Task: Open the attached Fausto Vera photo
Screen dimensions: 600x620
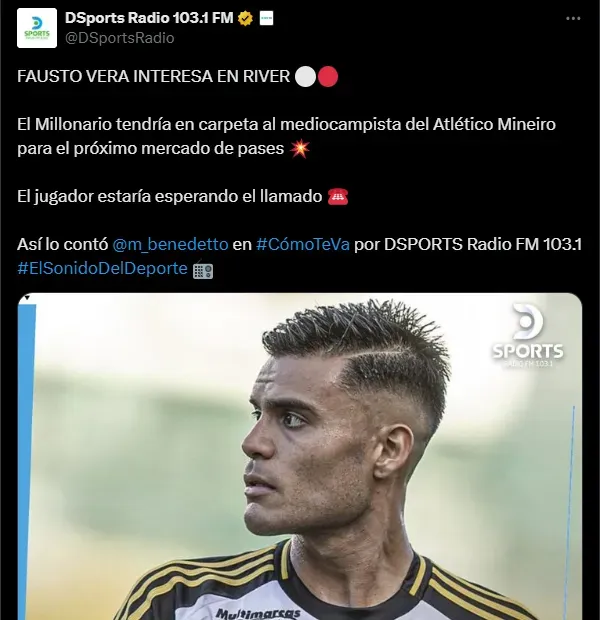Action: coord(300,460)
